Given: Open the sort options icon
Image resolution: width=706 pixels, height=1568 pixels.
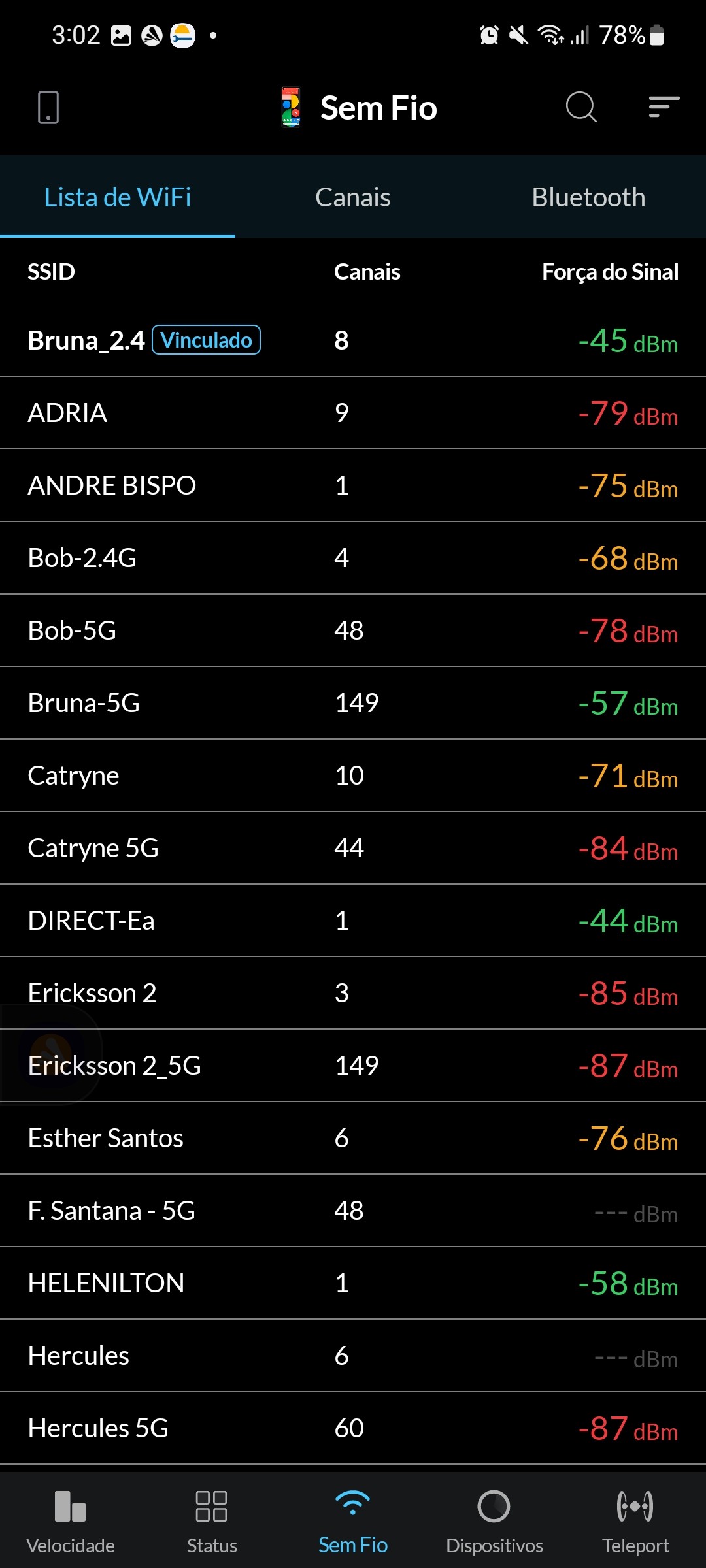Looking at the screenshot, I should click(664, 107).
